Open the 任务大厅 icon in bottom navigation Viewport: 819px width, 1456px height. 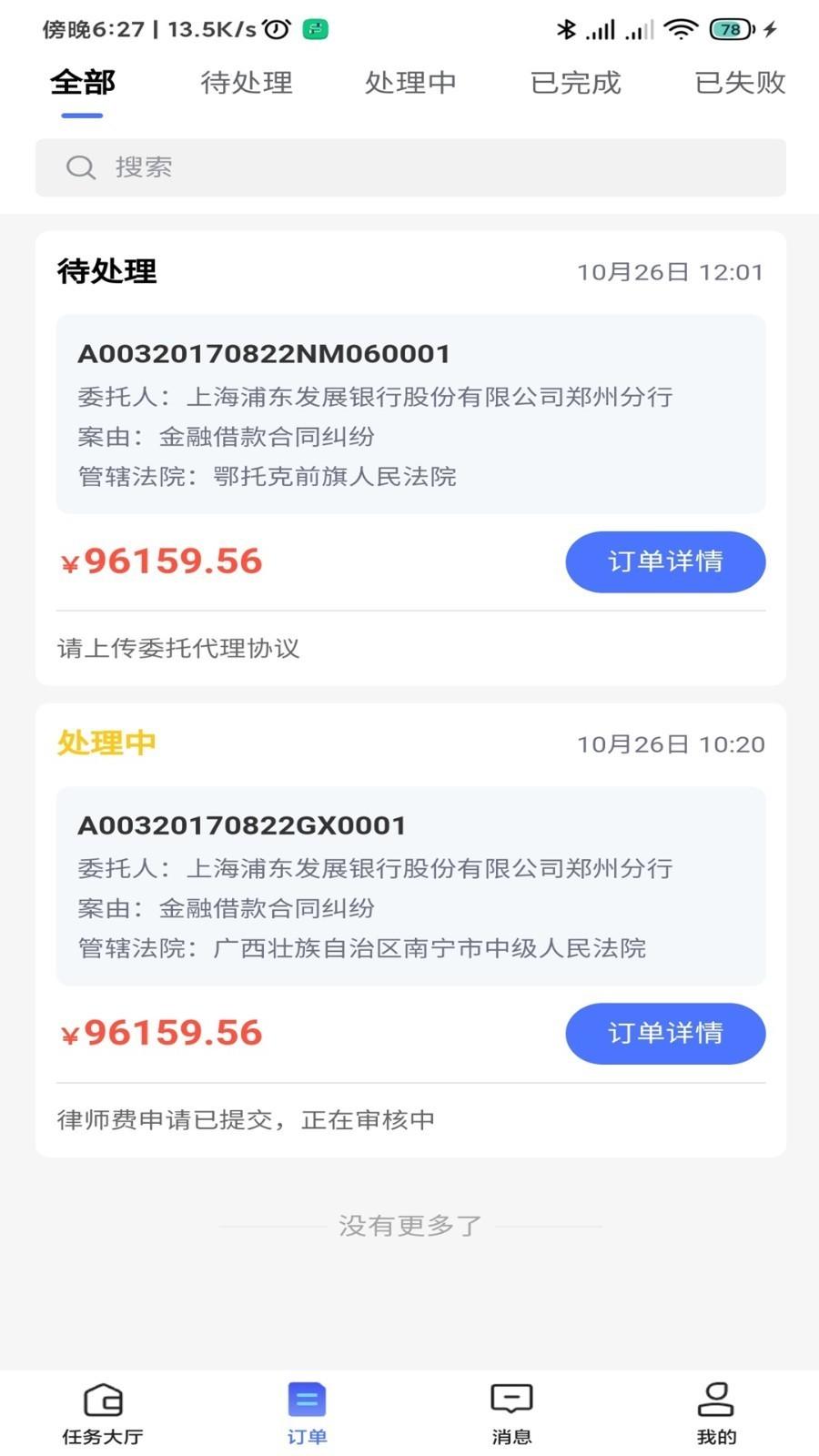102,1406
